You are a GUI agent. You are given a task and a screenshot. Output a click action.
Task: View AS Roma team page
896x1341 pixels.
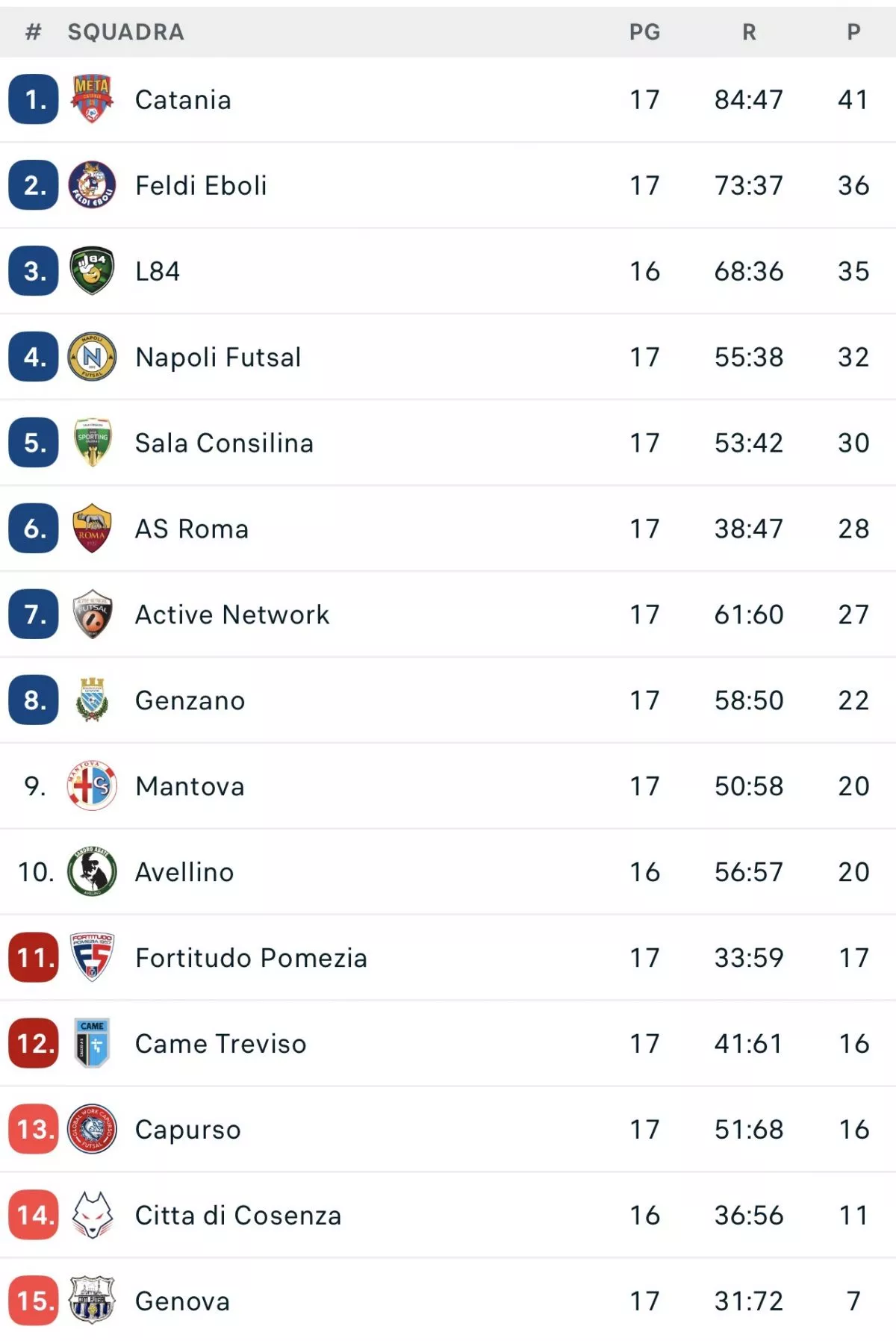pos(192,529)
